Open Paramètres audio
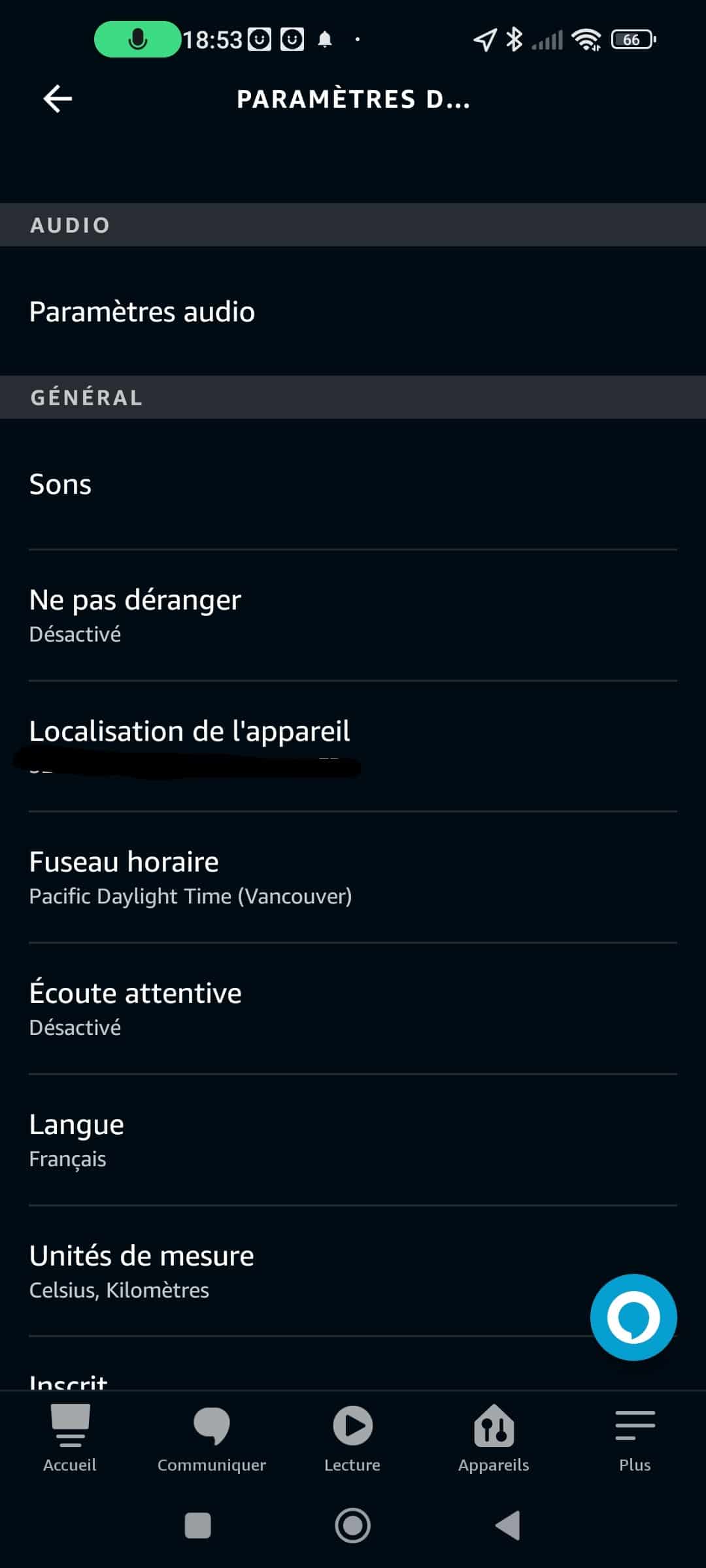 353,312
